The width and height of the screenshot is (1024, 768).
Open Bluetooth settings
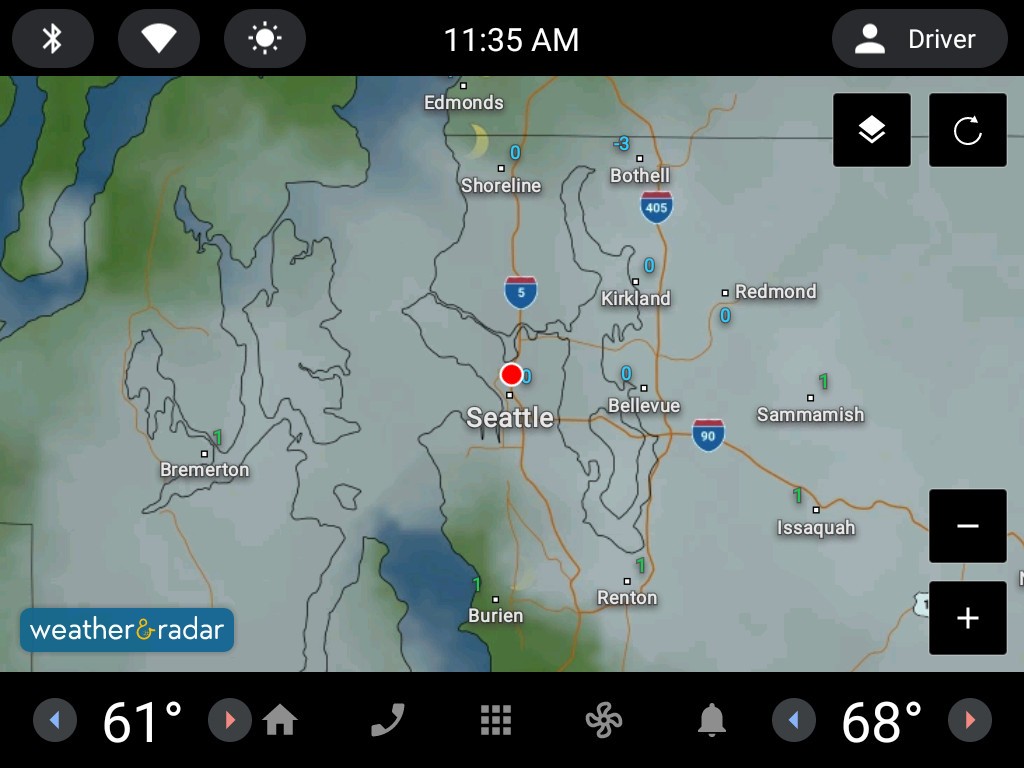53,39
